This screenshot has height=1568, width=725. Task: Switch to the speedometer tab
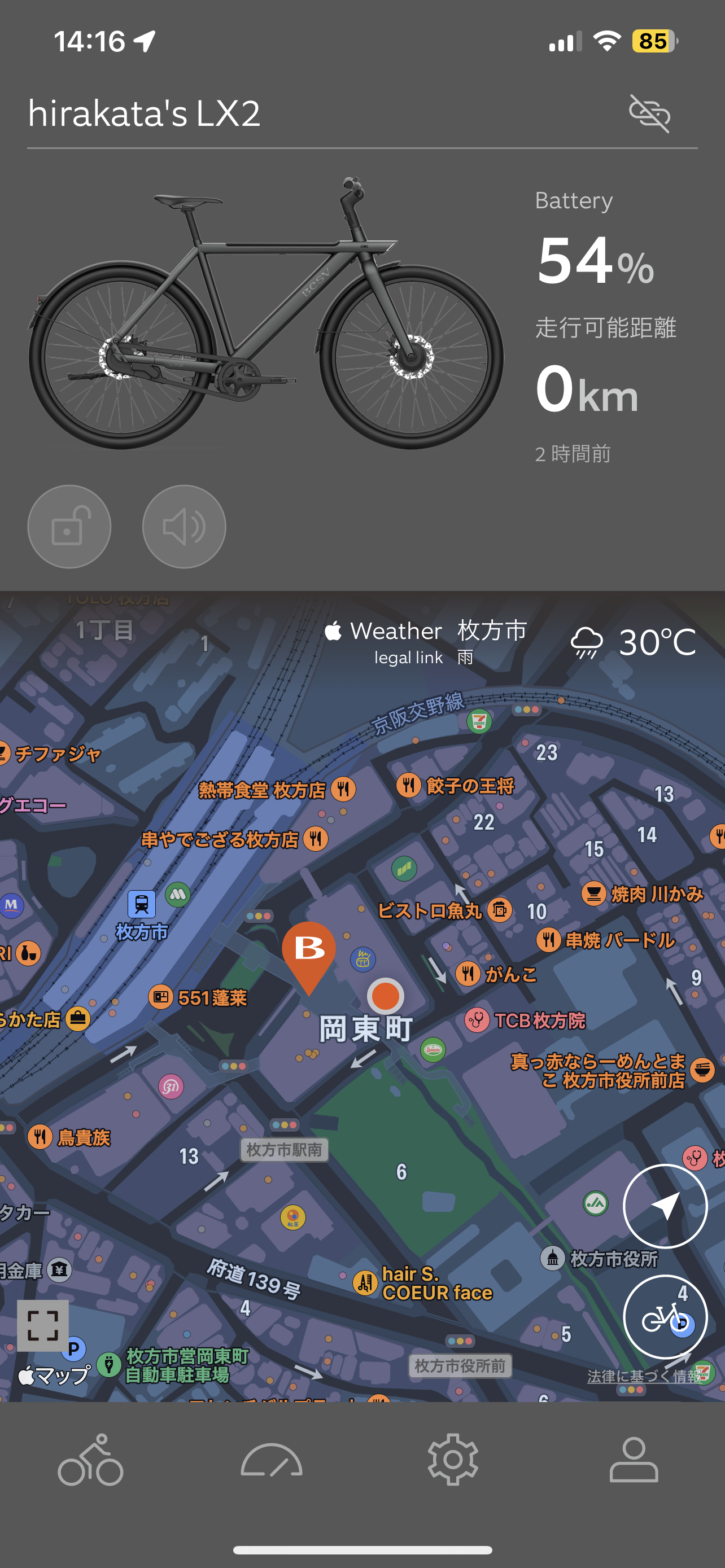[272, 1460]
